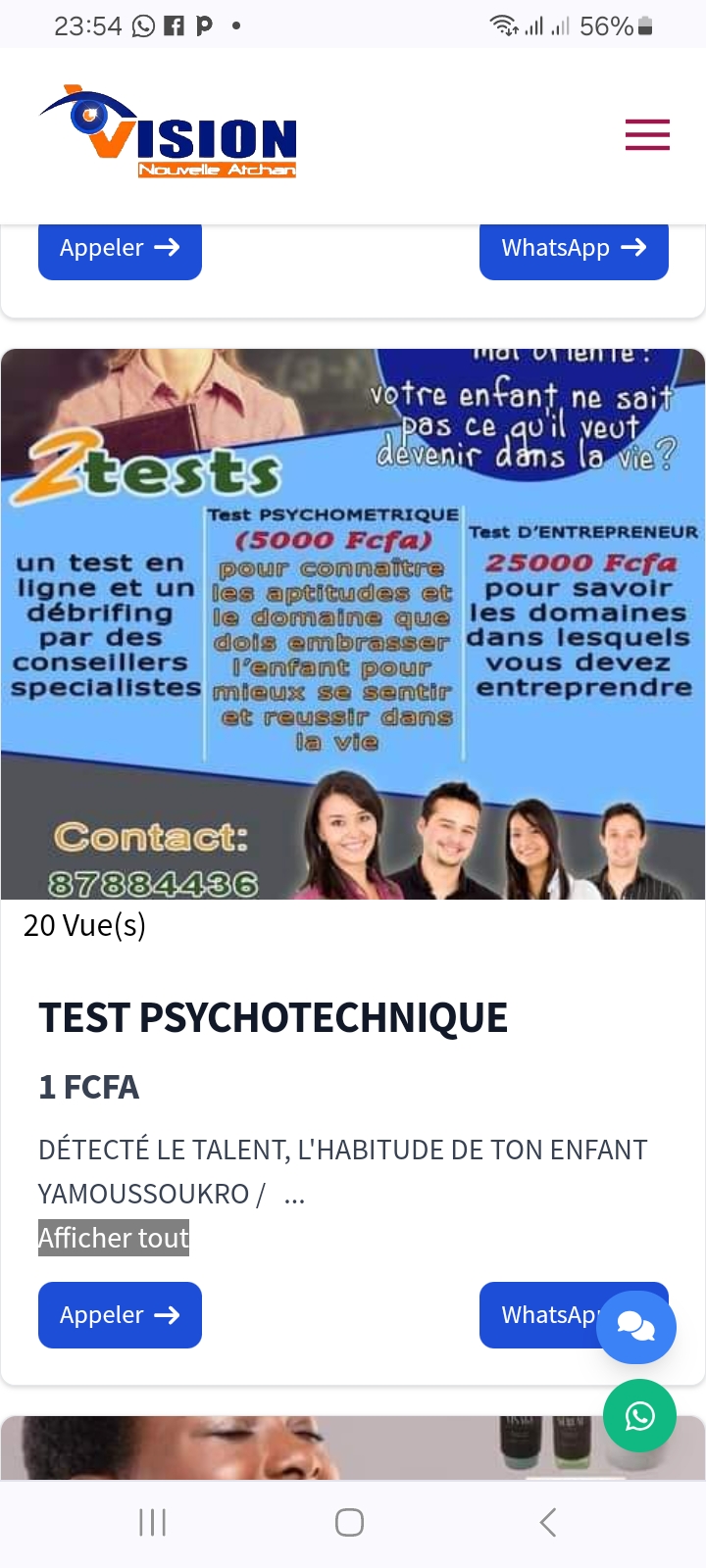
Task: Open the TEST PSYCHOTECHNIQUE listing title
Action: point(273,1017)
